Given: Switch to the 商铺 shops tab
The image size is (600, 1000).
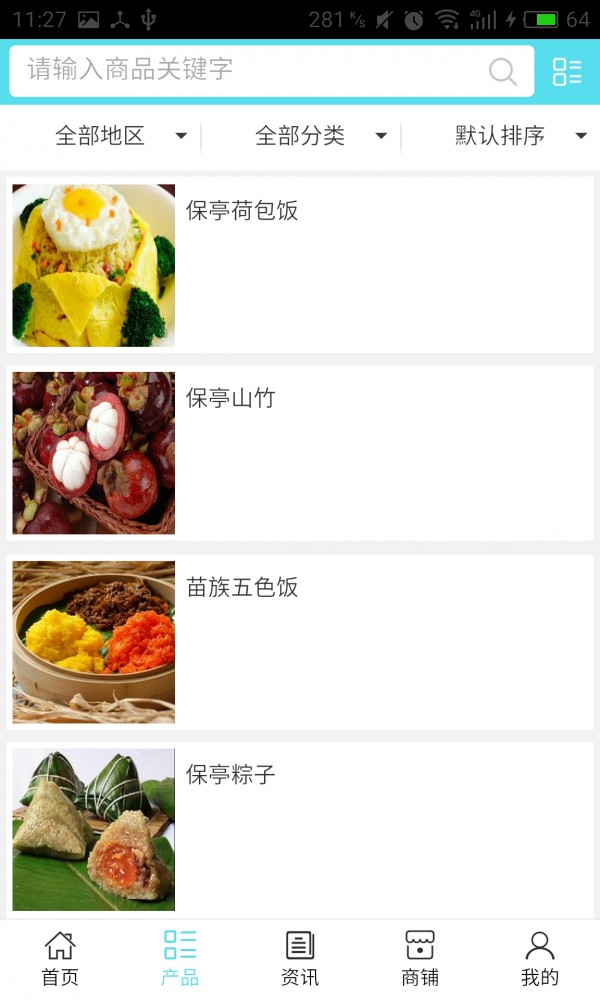Looking at the screenshot, I should pos(420,959).
